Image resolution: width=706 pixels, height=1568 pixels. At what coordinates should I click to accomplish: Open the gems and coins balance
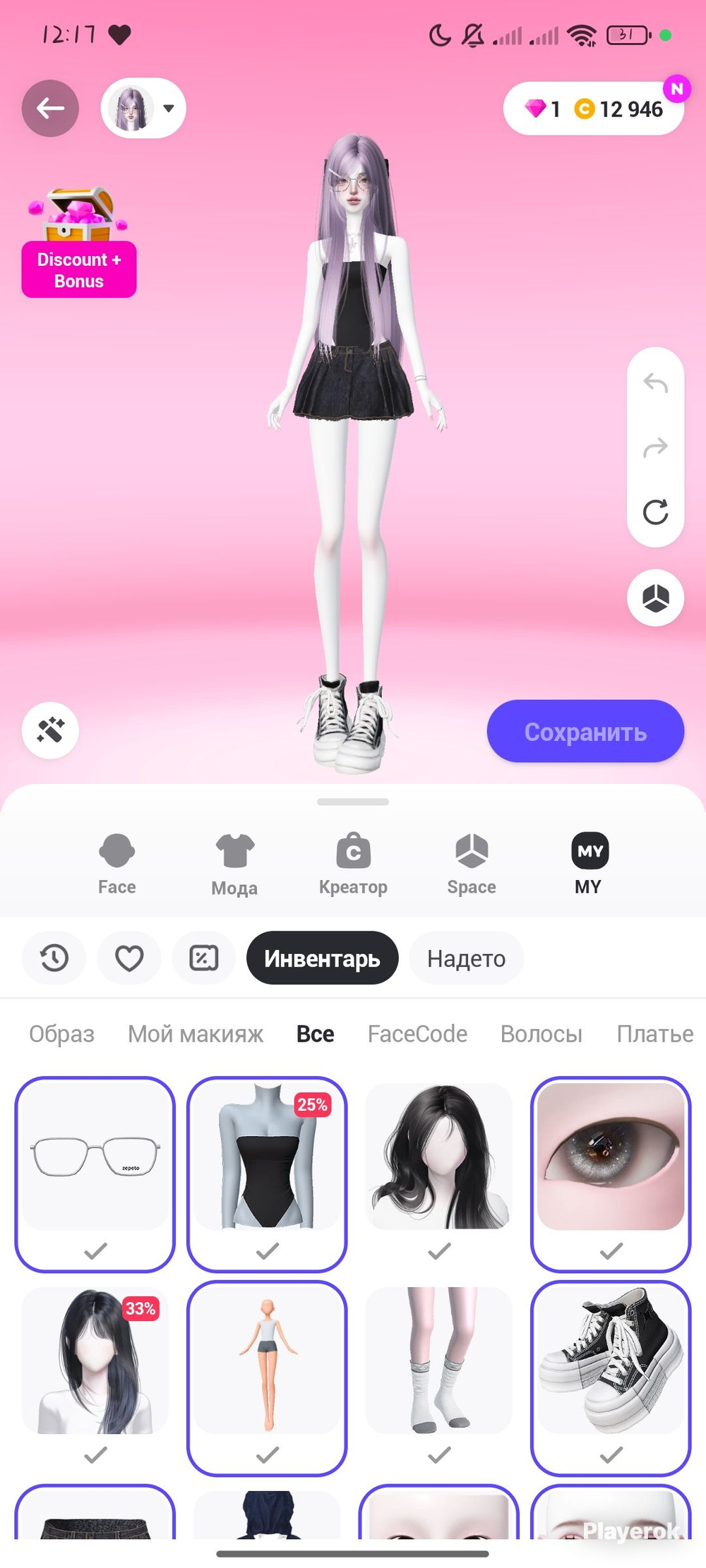click(x=593, y=109)
